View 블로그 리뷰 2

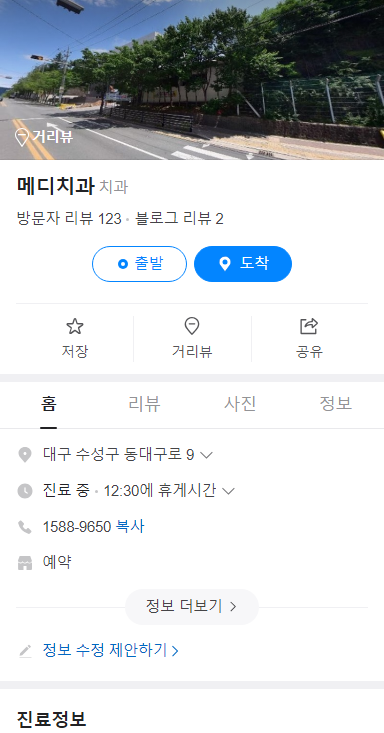pos(179,218)
